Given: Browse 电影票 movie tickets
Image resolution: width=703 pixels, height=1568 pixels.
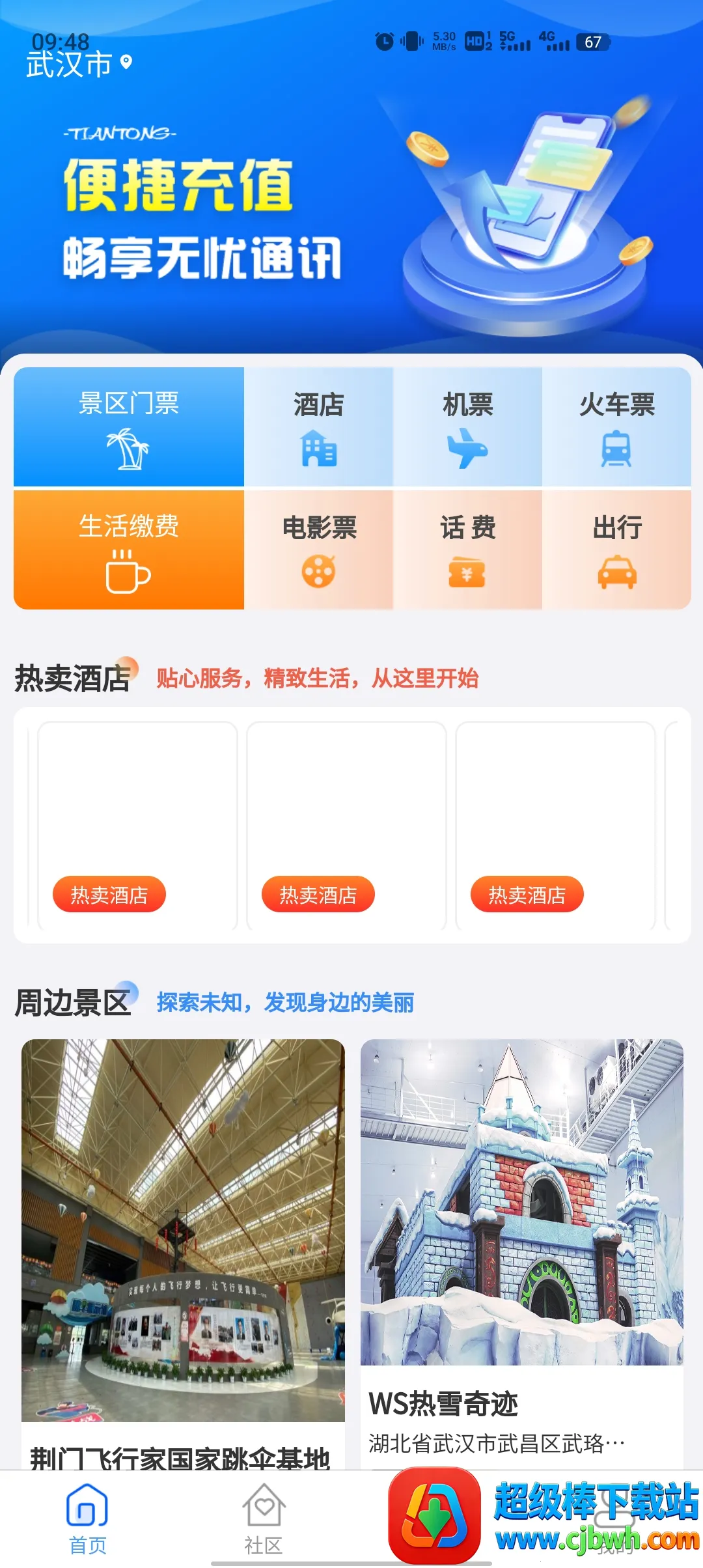Looking at the screenshot, I should pos(318,550).
